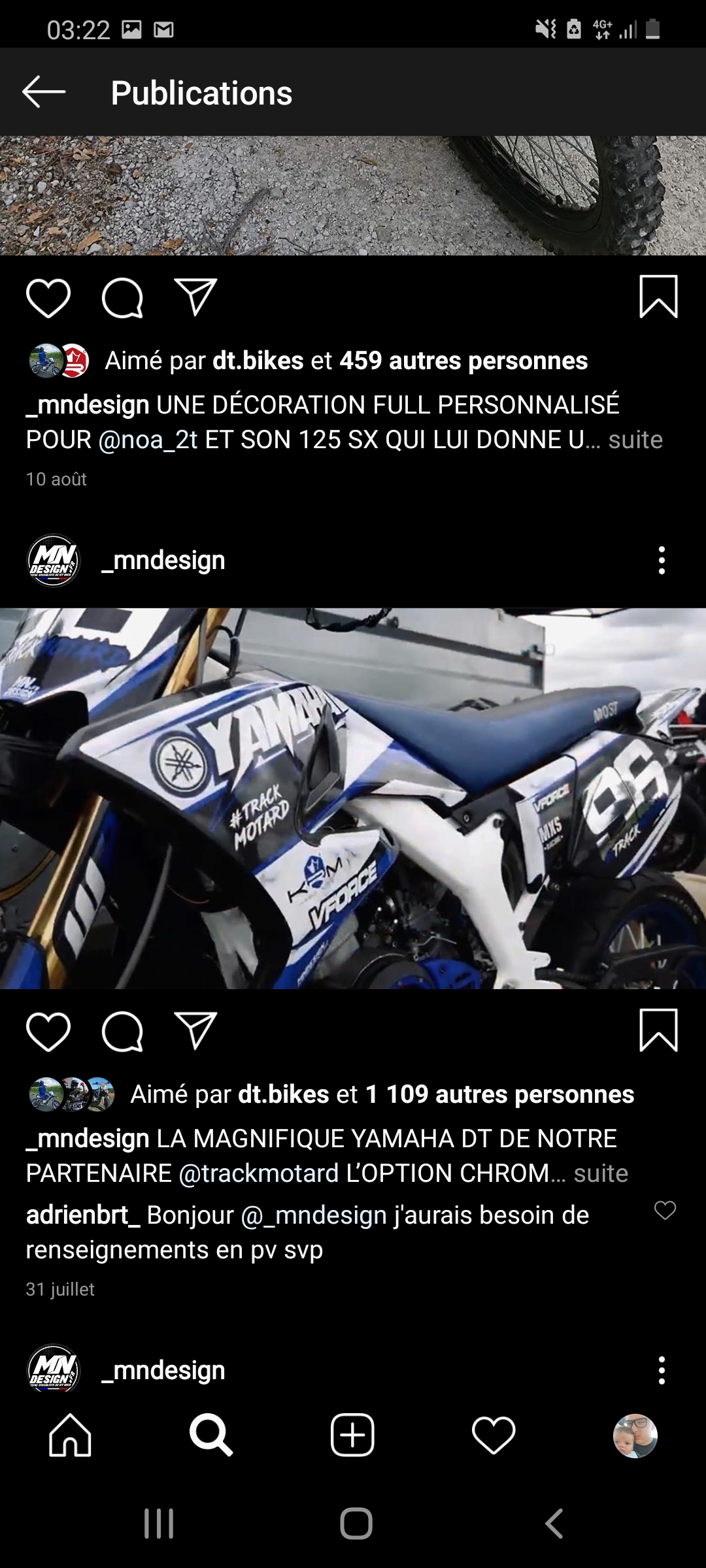This screenshot has width=706, height=1568.
Task: Open the Activity heart tab
Action: pos(494,1435)
